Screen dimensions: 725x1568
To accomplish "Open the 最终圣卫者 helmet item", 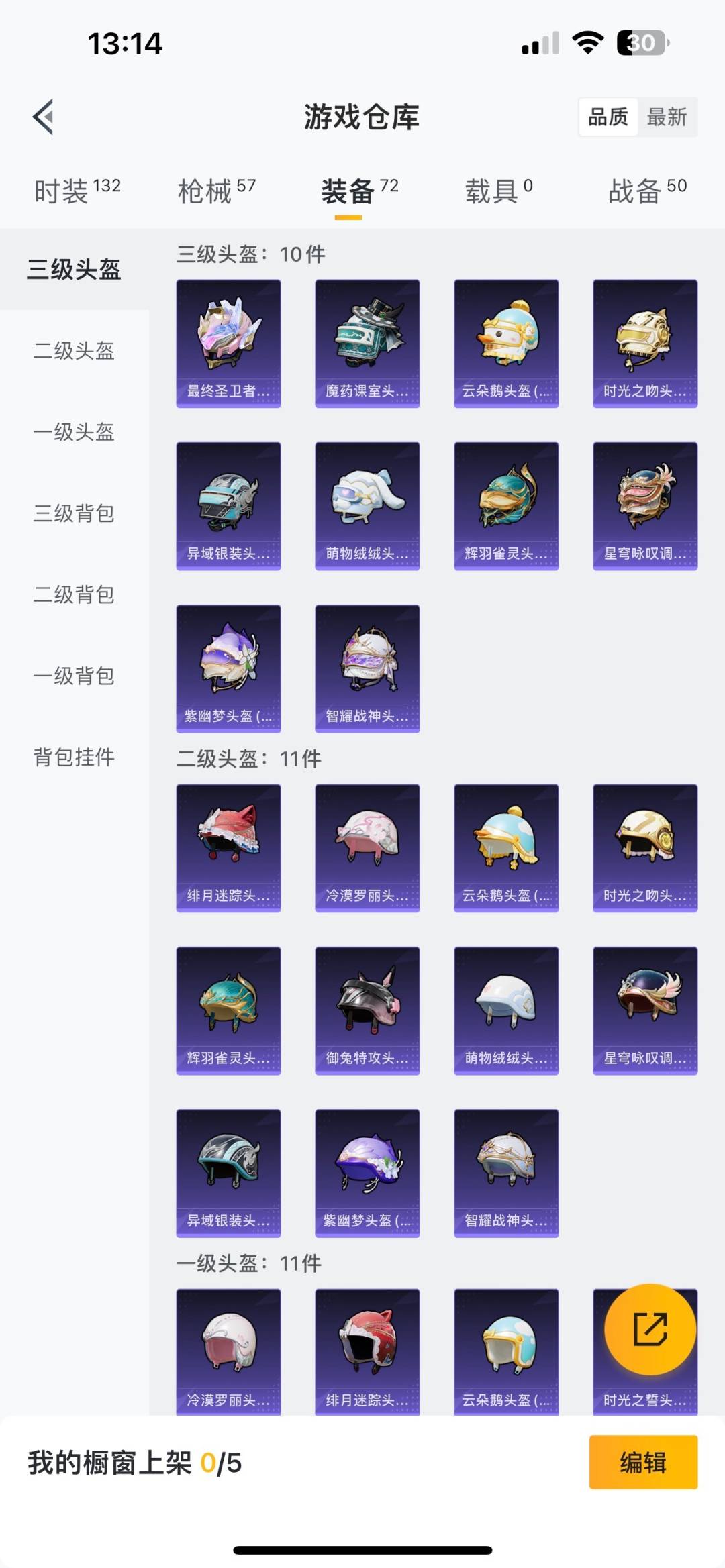I will coord(228,344).
